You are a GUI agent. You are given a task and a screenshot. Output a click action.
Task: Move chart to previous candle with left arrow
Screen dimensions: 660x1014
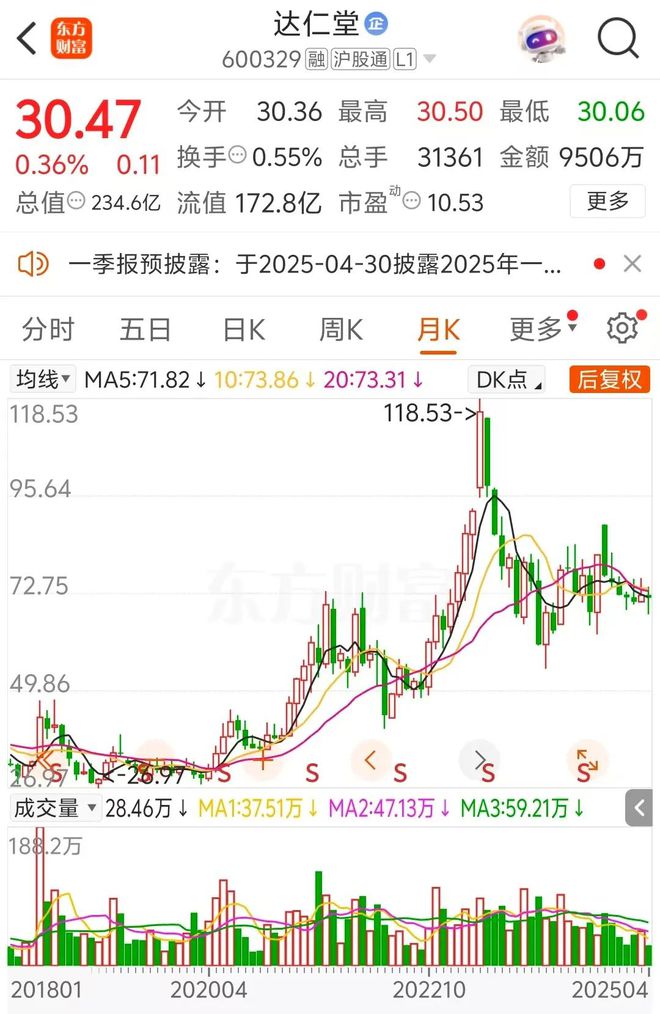[371, 761]
